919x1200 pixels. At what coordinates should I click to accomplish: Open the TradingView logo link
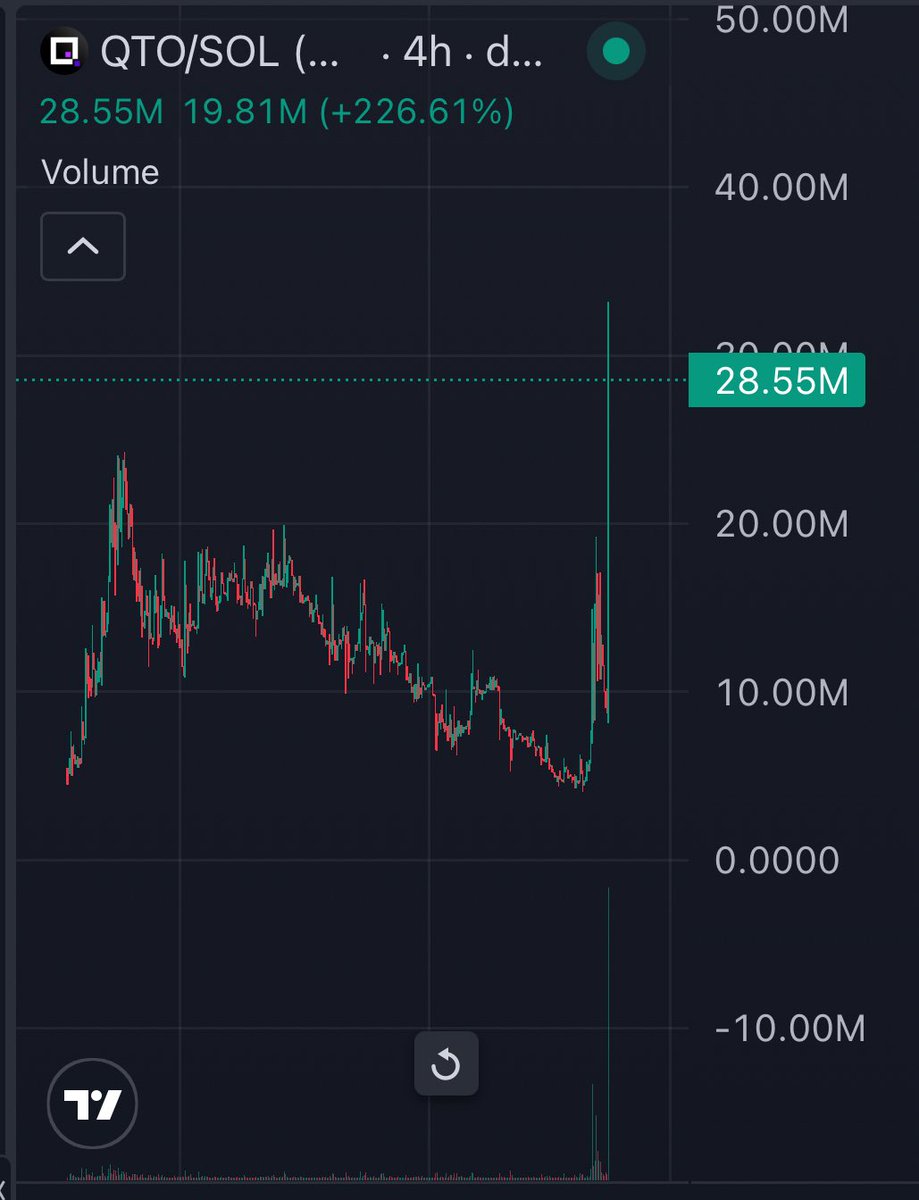pos(93,1105)
